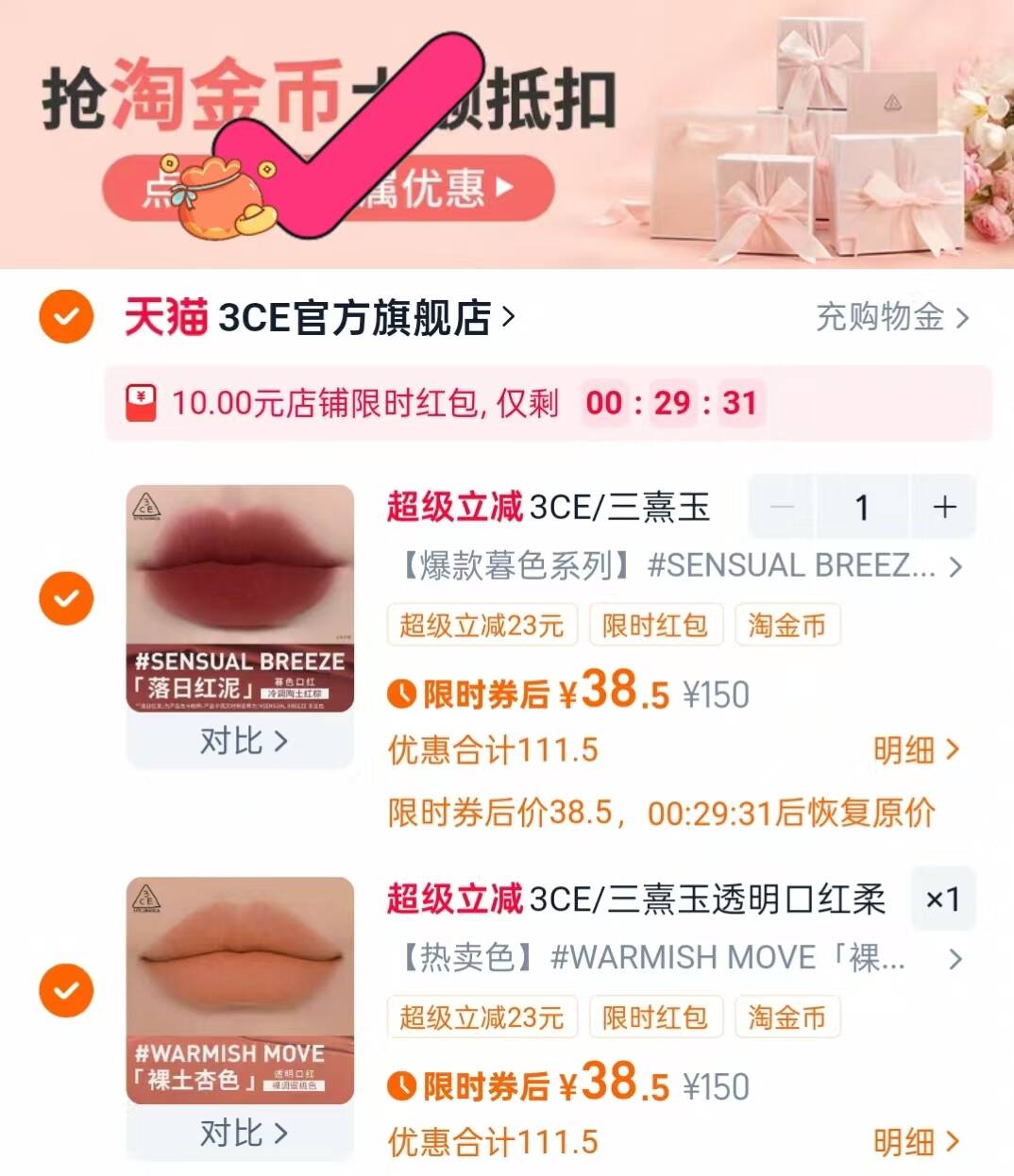The width and height of the screenshot is (1014, 1176).
Task: Tap the 淘金币 tag on the SENSUAL BREEZE product
Action: (x=787, y=625)
